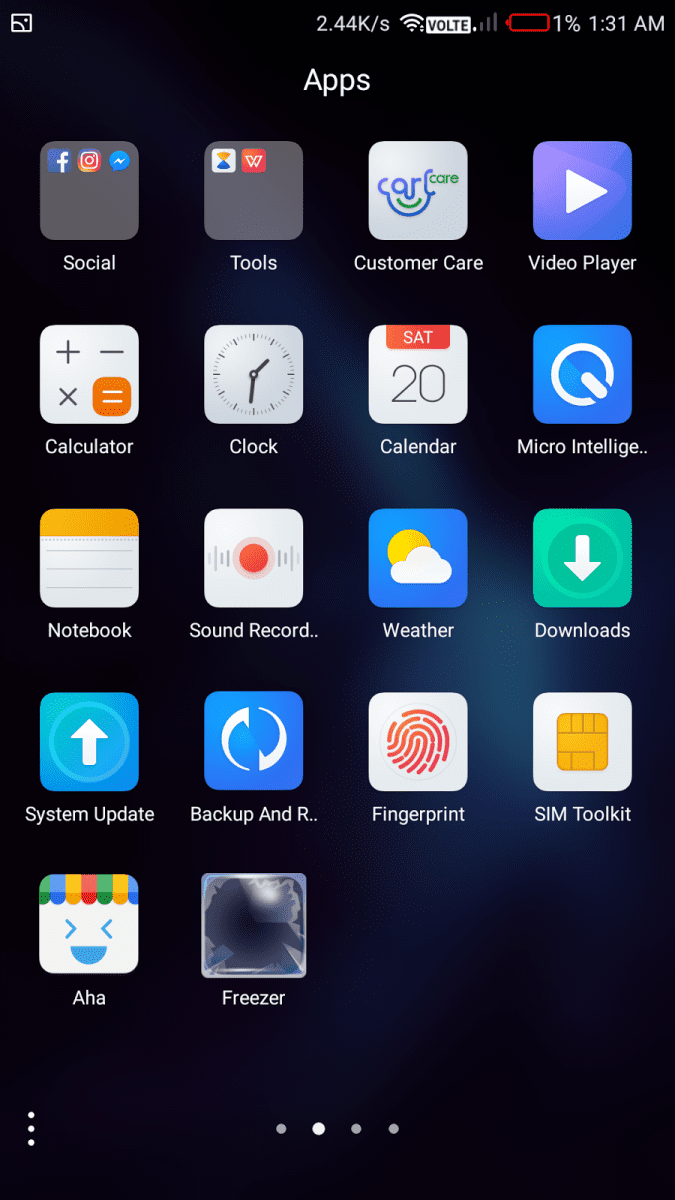Launch the Calculator app
675x1200 pixels.
pyautogui.click(x=89, y=375)
